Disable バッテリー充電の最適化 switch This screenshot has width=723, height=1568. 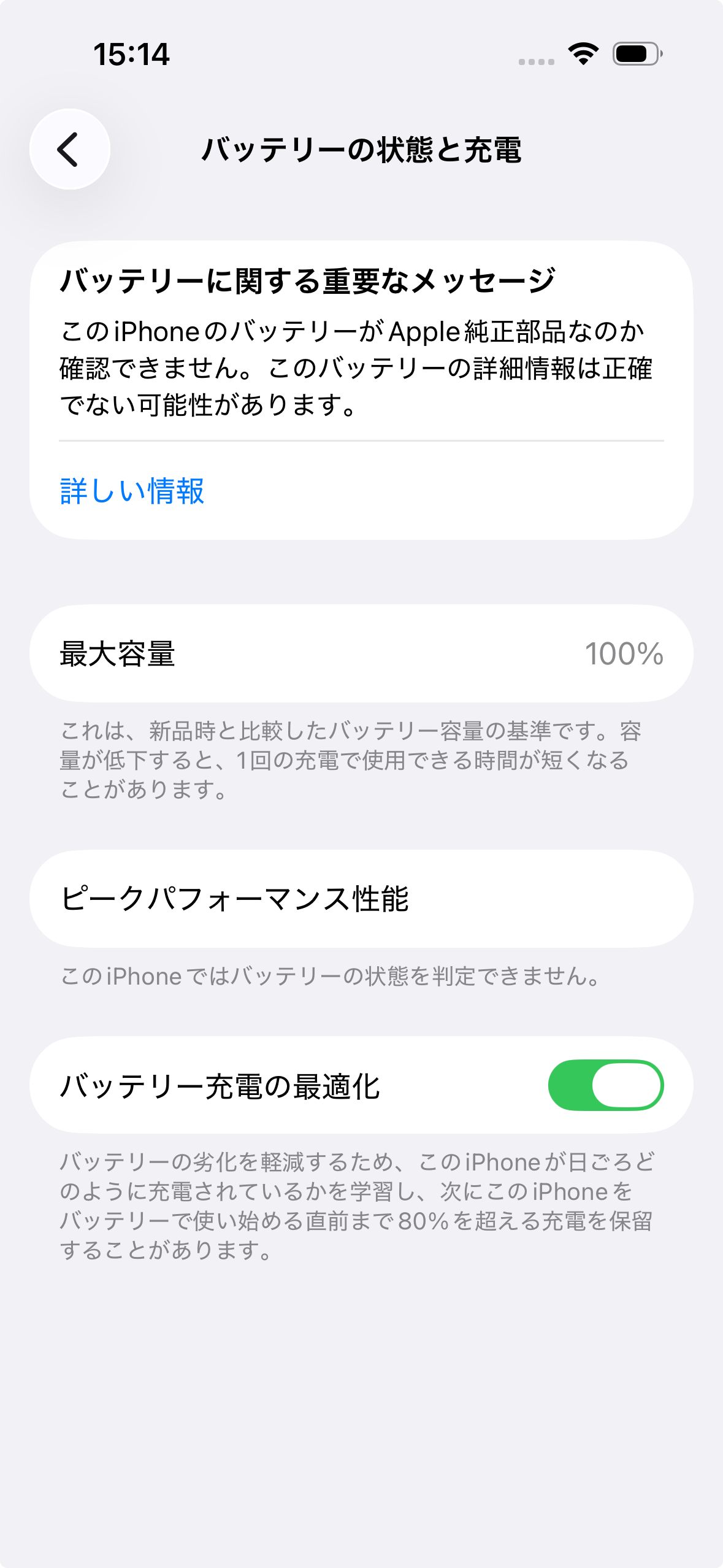click(x=606, y=1085)
